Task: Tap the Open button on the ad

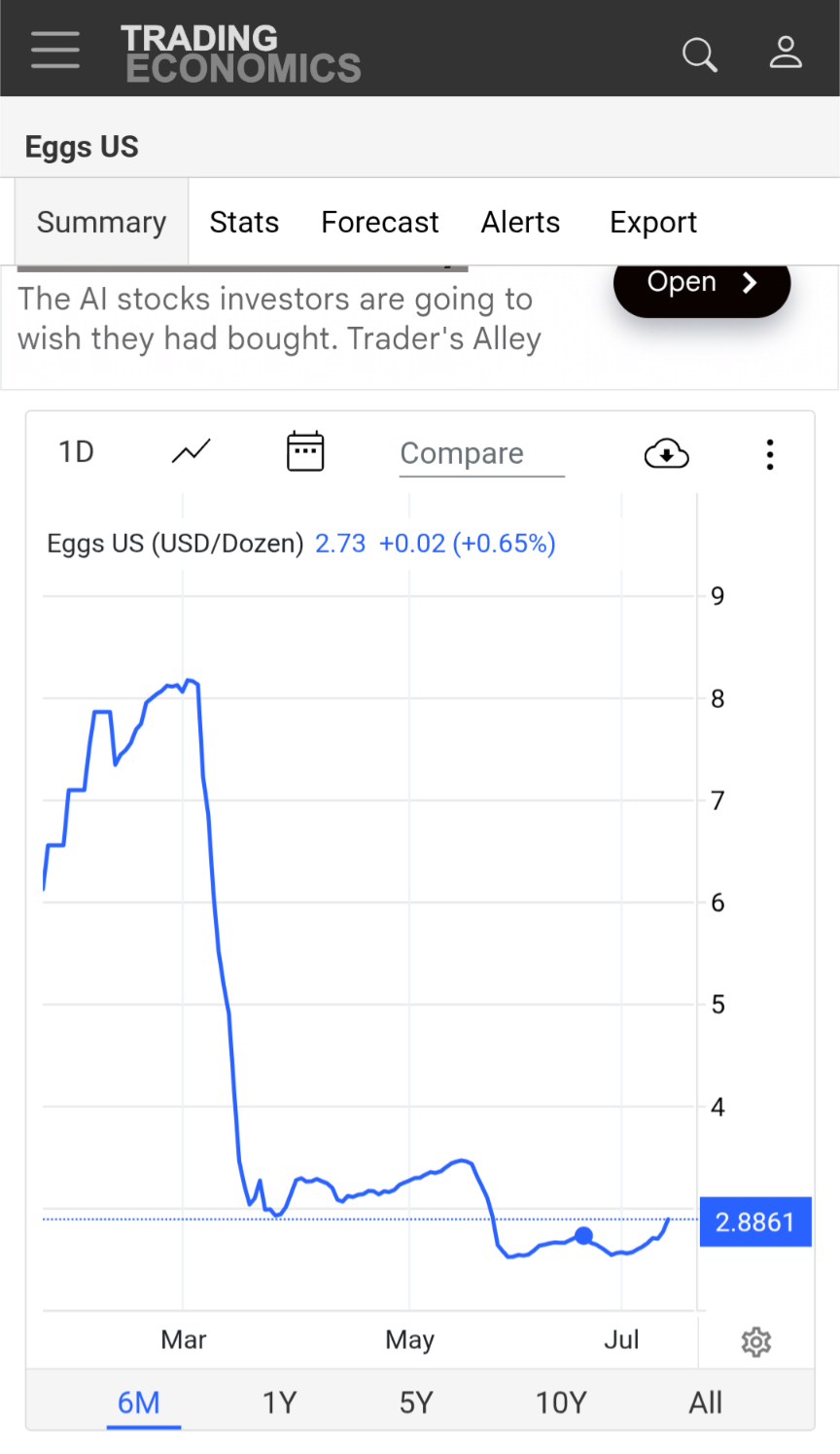Action: (x=702, y=284)
